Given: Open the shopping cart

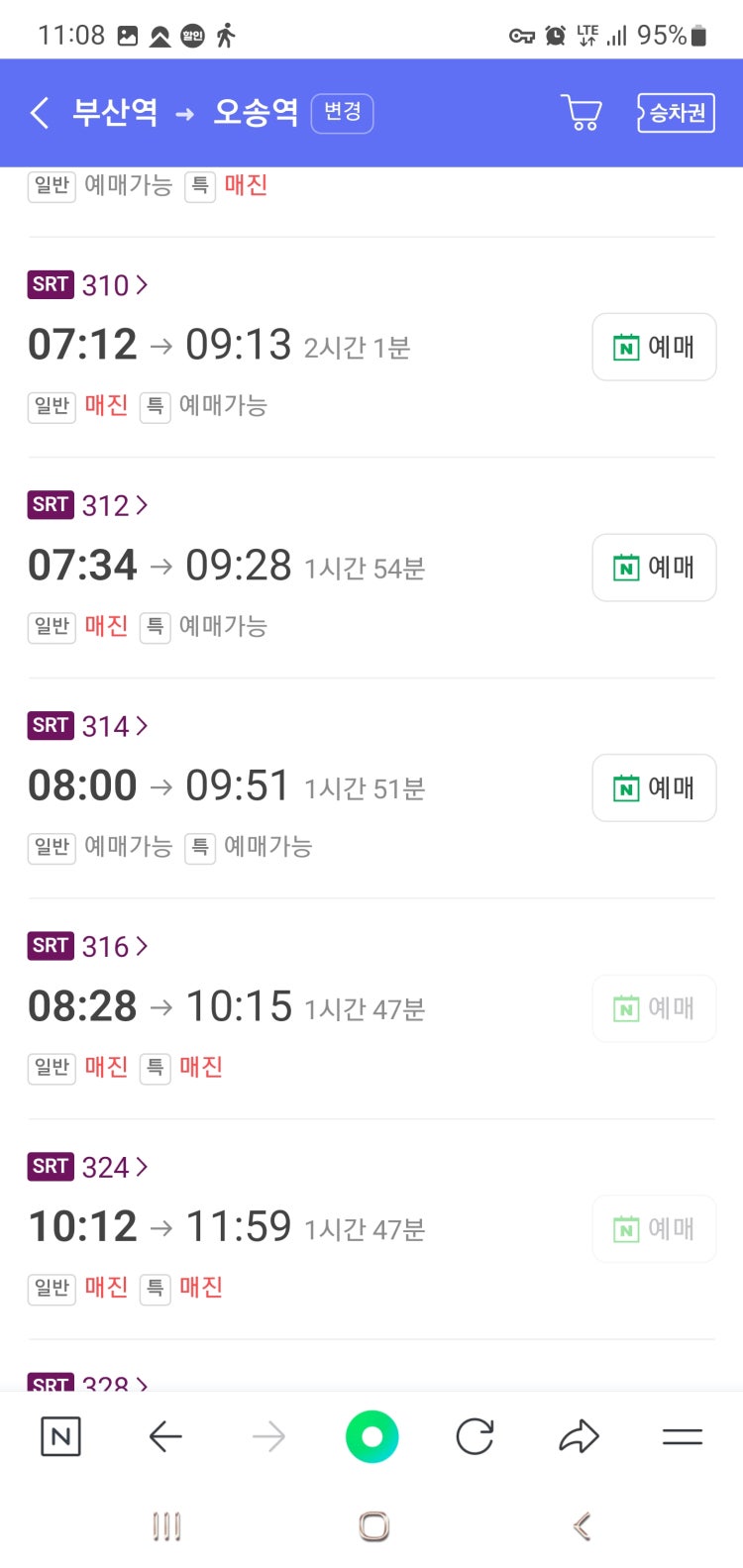Looking at the screenshot, I should (x=582, y=113).
